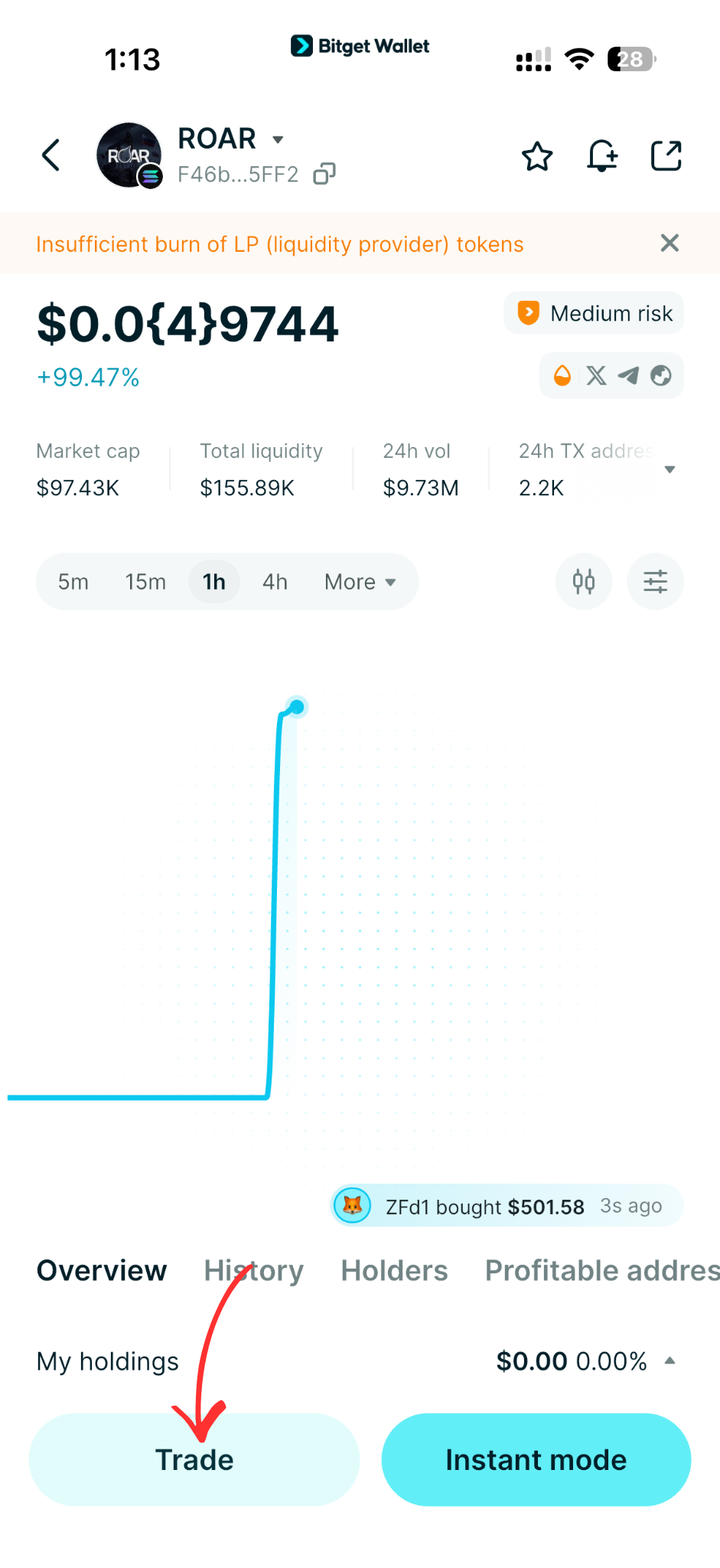Screen dimensions: 720x1568
Task: Activate Instant mode
Action: [535, 1459]
